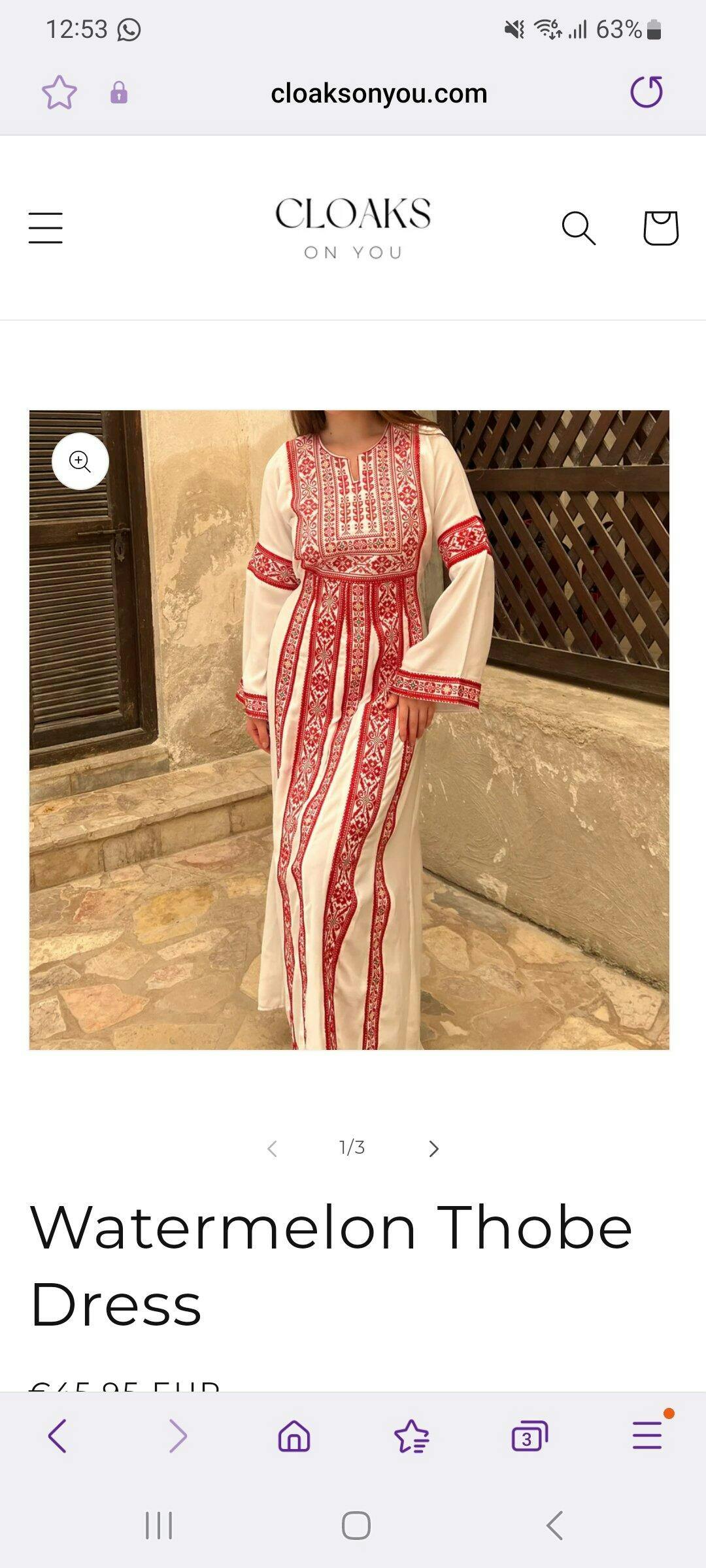Open the browser home page

(294, 1436)
